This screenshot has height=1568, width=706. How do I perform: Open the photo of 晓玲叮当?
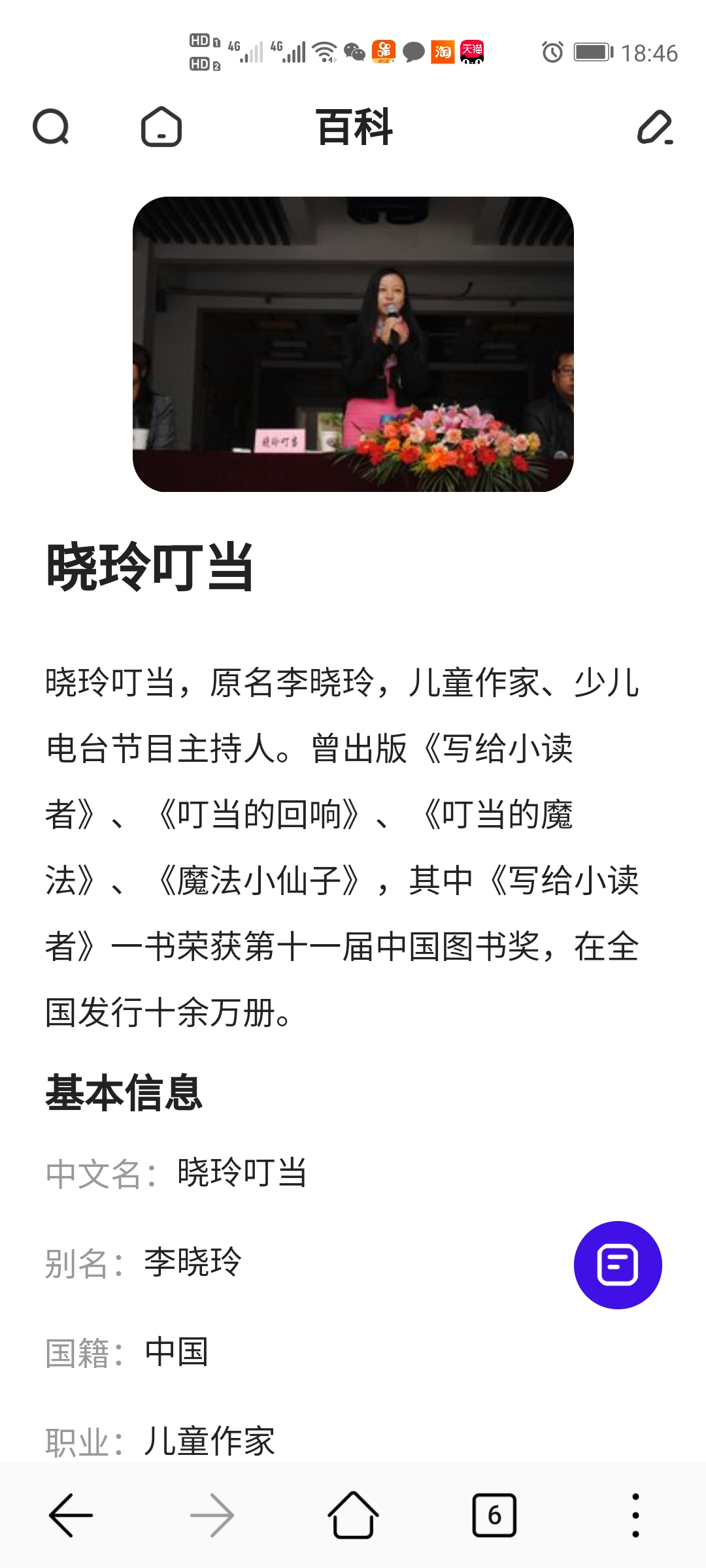353,344
